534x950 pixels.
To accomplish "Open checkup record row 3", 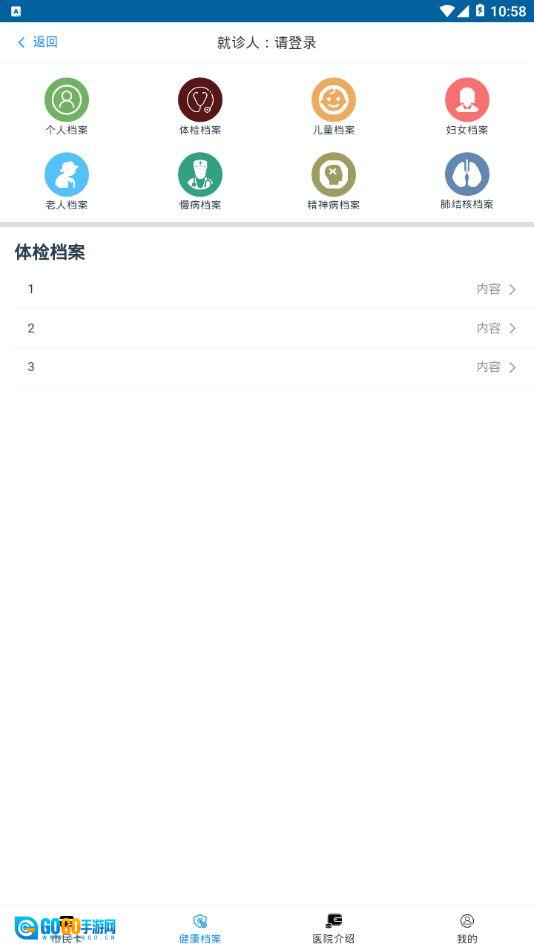I will click(x=274, y=367).
